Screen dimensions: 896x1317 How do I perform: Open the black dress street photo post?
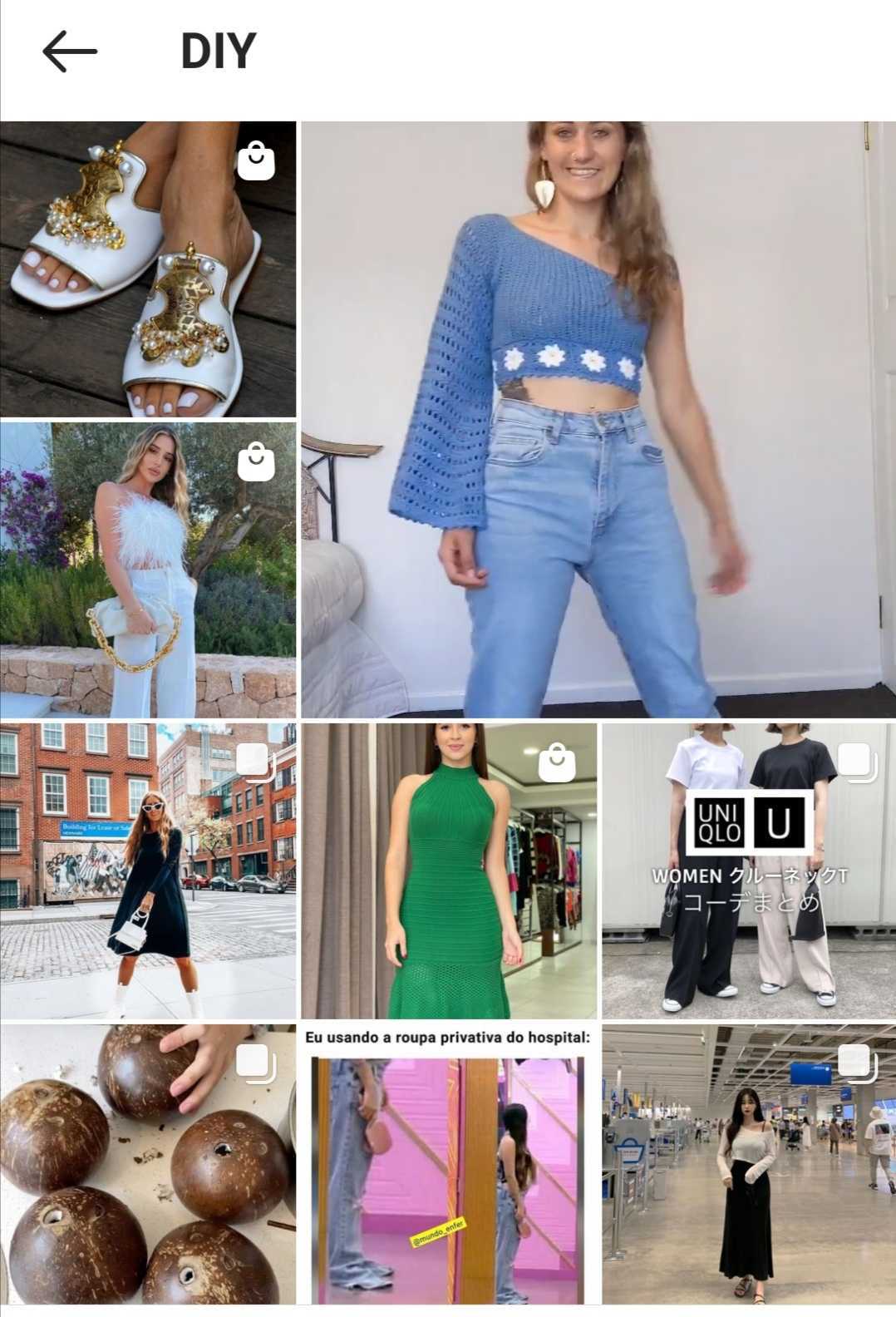click(148, 871)
